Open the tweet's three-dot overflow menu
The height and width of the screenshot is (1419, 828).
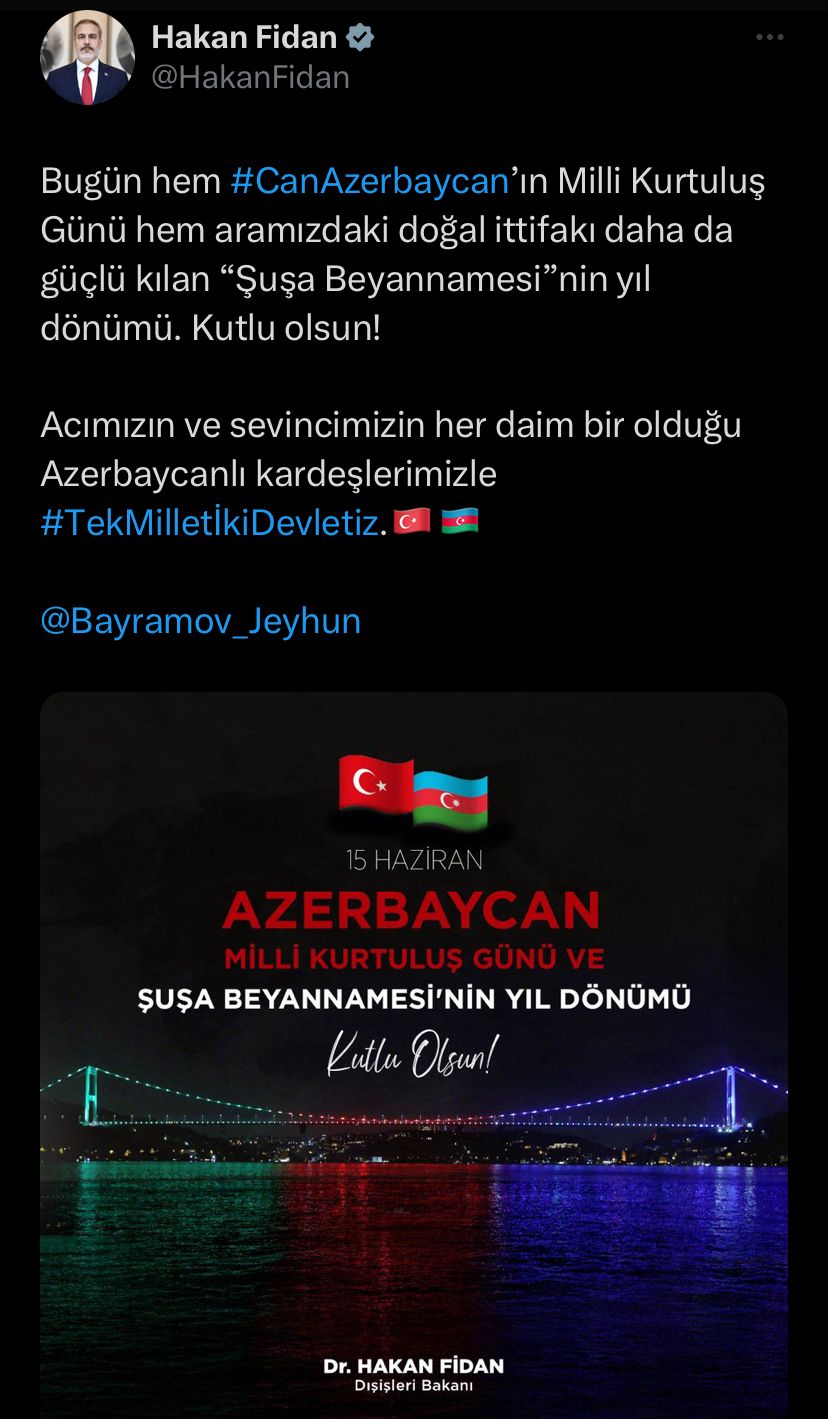pyautogui.click(x=769, y=38)
